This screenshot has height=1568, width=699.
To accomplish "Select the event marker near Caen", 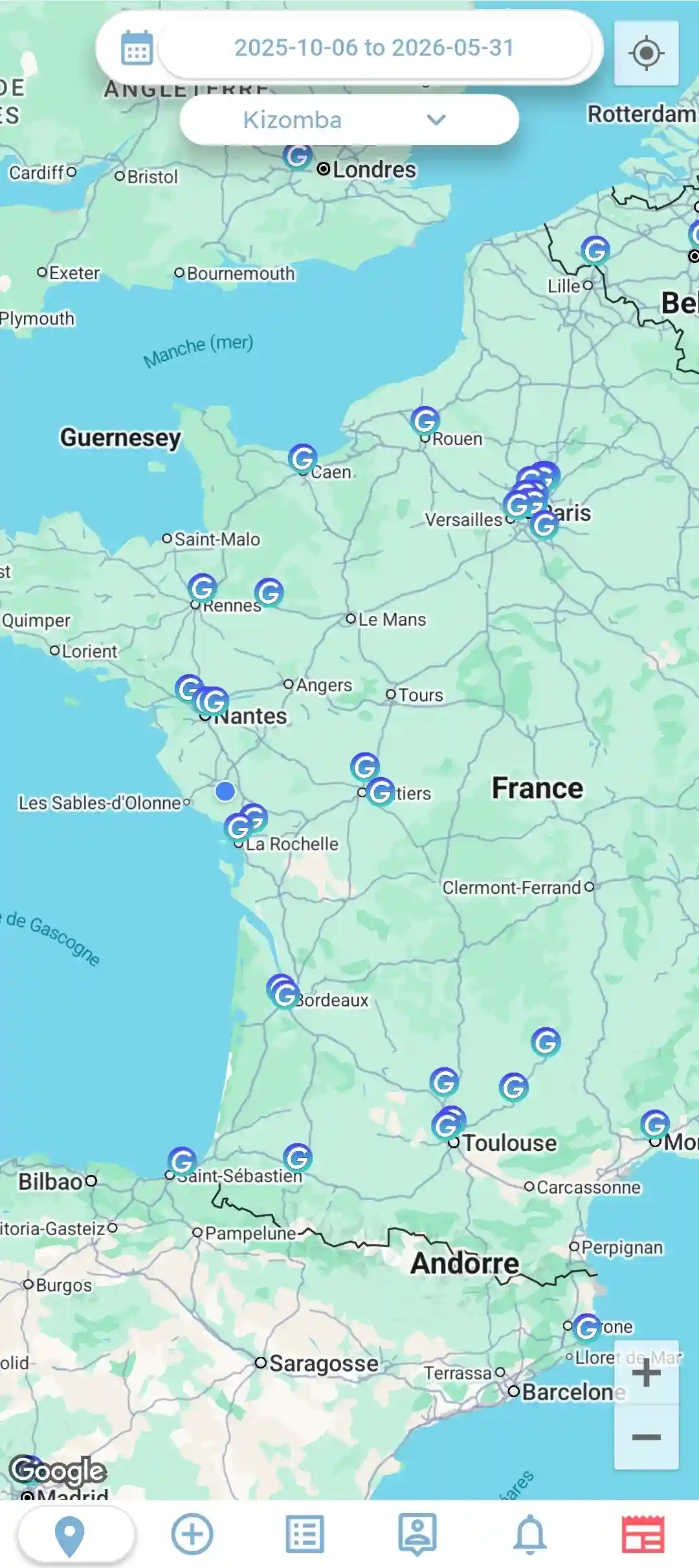I will point(302,459).
